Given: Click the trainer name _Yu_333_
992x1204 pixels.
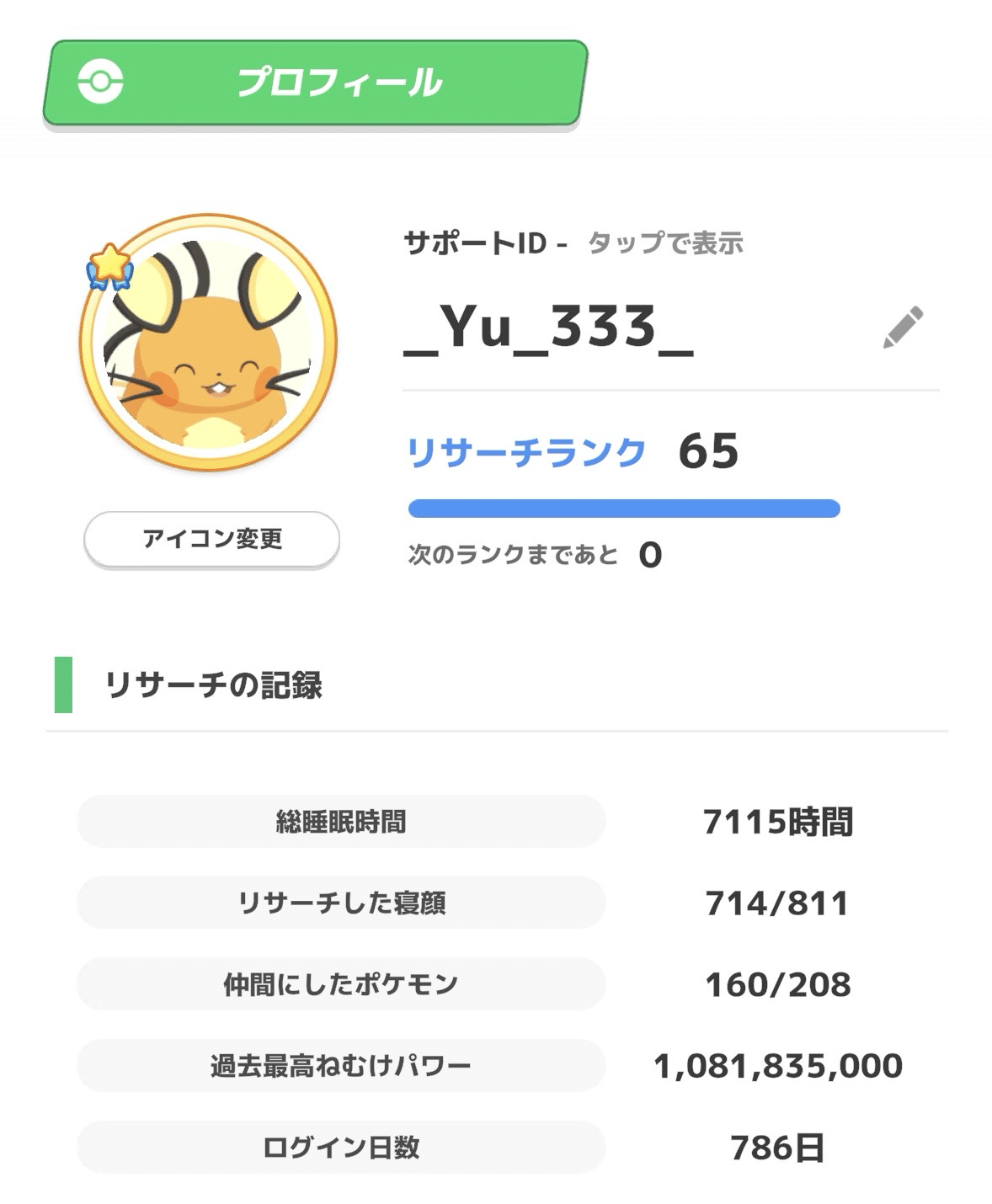Looking at the screenshot, I should [539, 328].
